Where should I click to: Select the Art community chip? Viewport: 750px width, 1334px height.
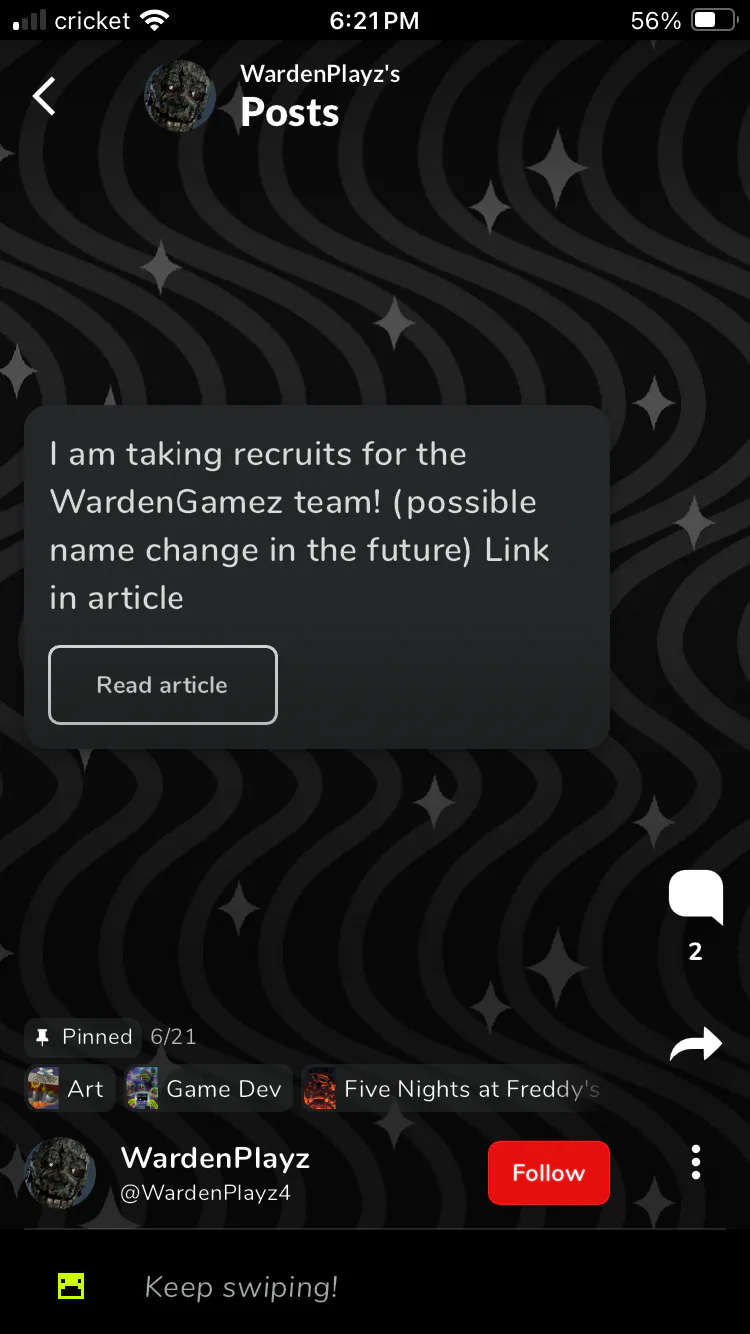point(70,1089)
